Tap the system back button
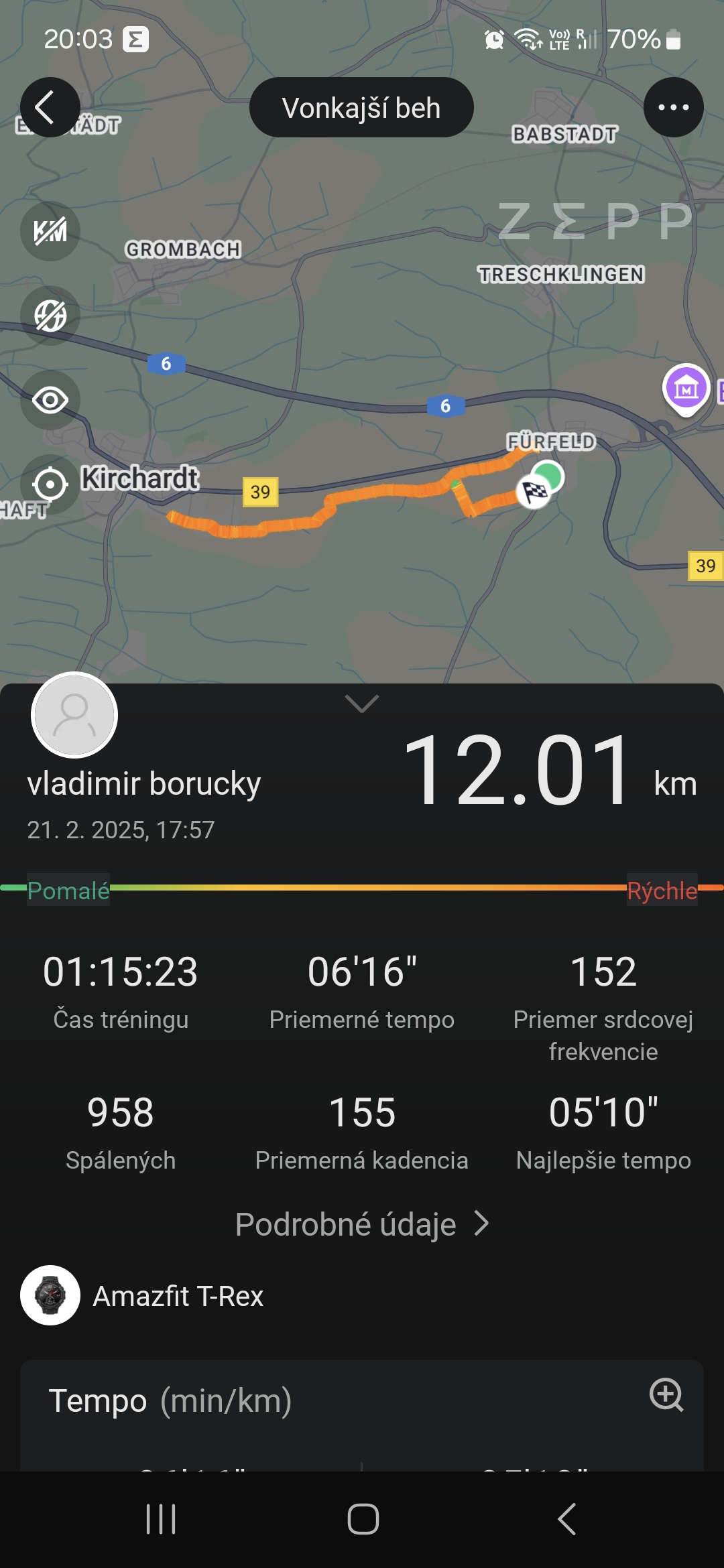 (566, 1519)
